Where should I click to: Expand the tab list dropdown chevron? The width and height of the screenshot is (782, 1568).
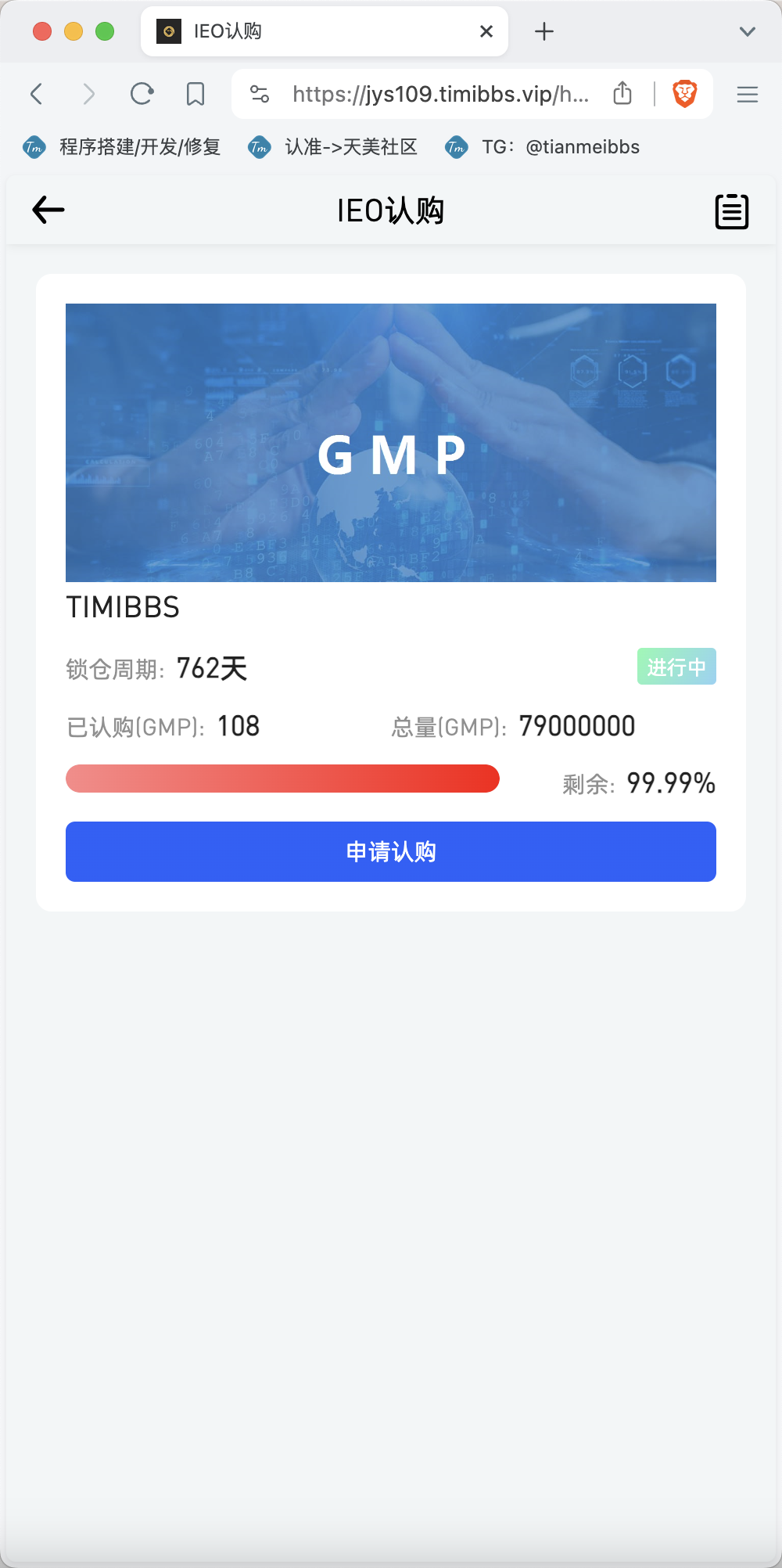pos(748,31)
